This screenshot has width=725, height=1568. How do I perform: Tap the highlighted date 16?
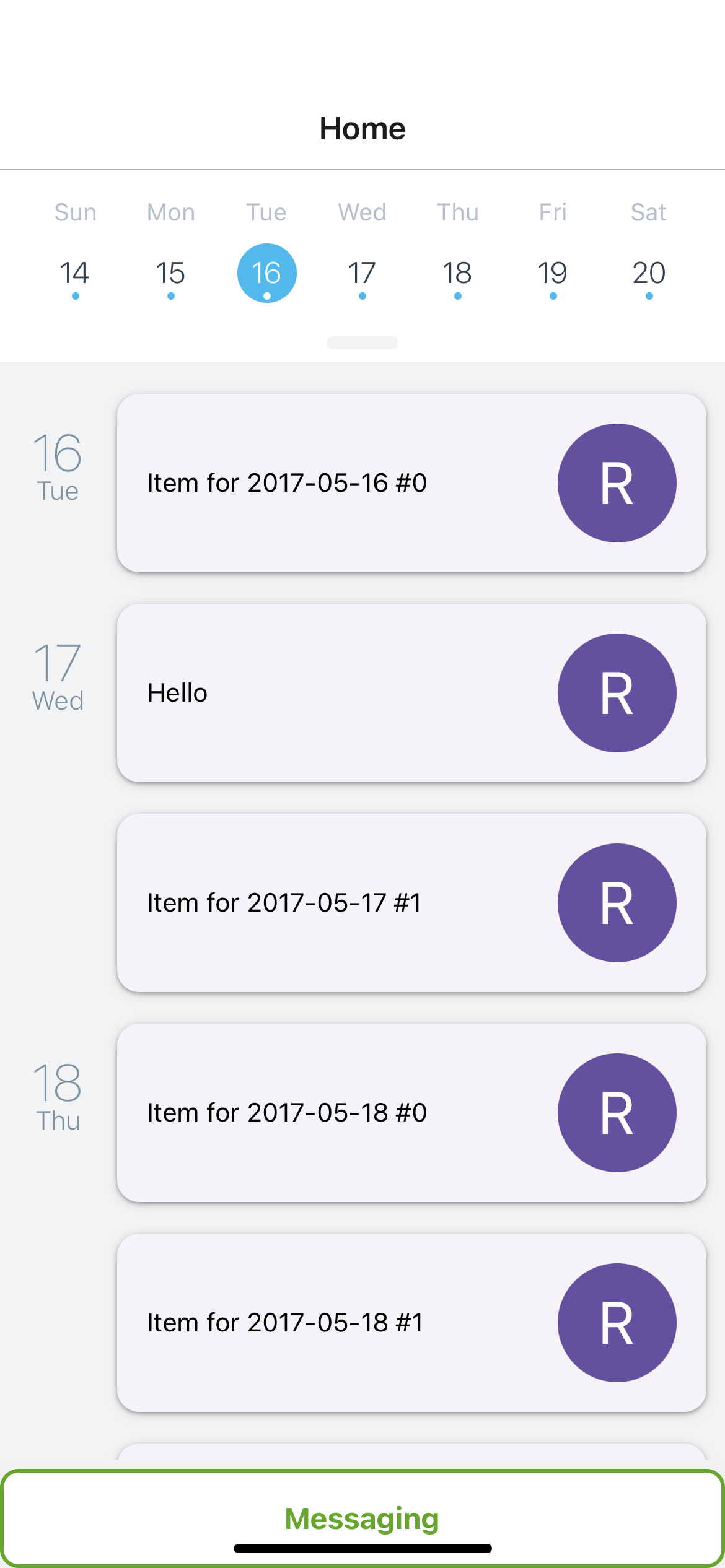[266, 273]
